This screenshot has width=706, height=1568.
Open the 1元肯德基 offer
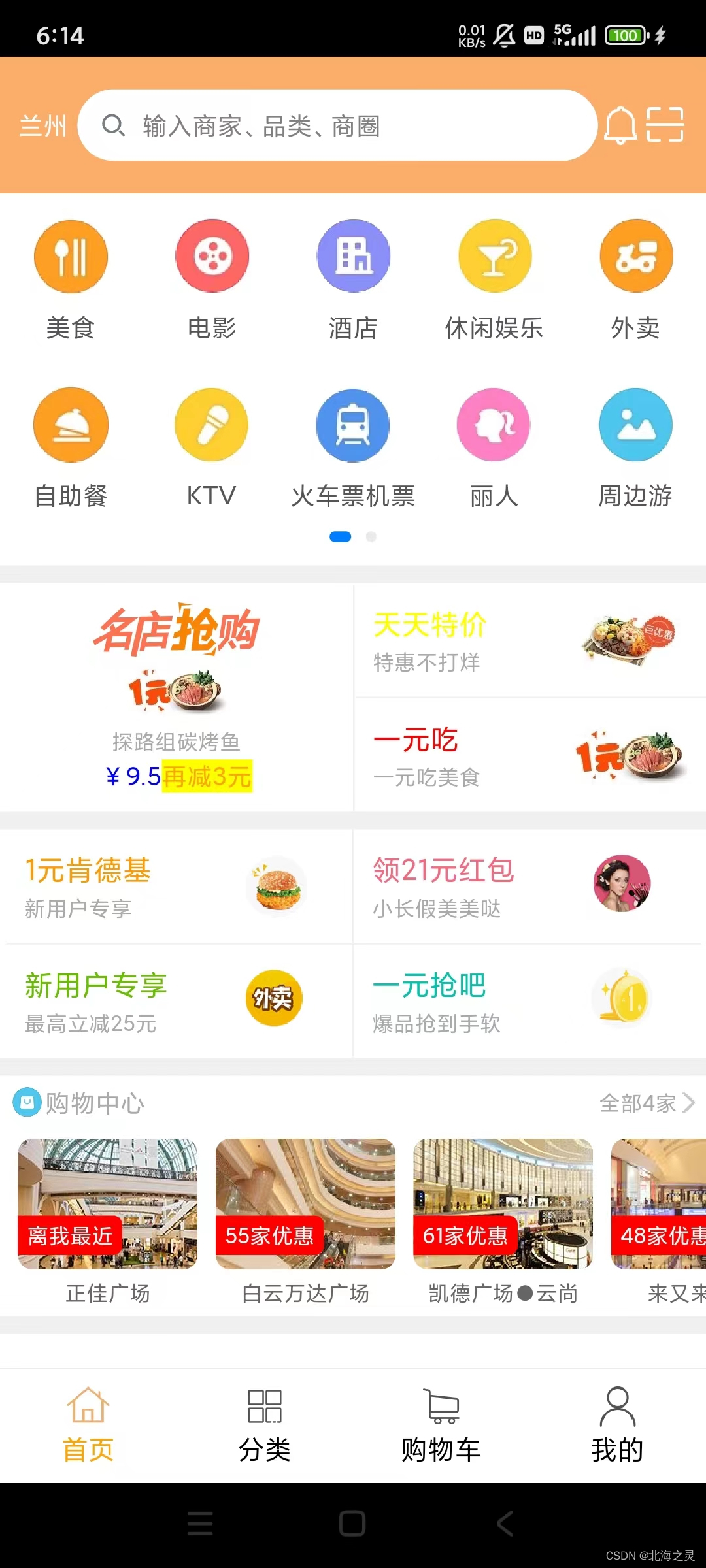(176, 887)
